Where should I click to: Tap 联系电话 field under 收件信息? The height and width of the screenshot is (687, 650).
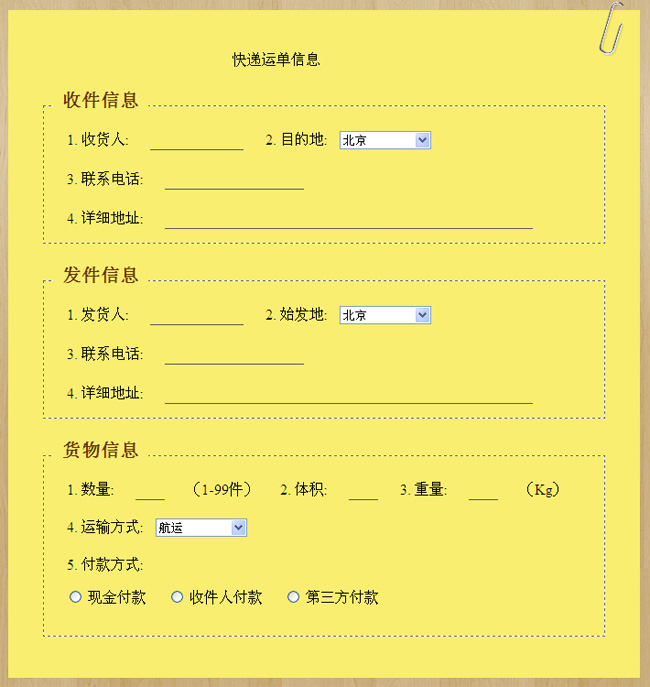[x=234, y=180]
